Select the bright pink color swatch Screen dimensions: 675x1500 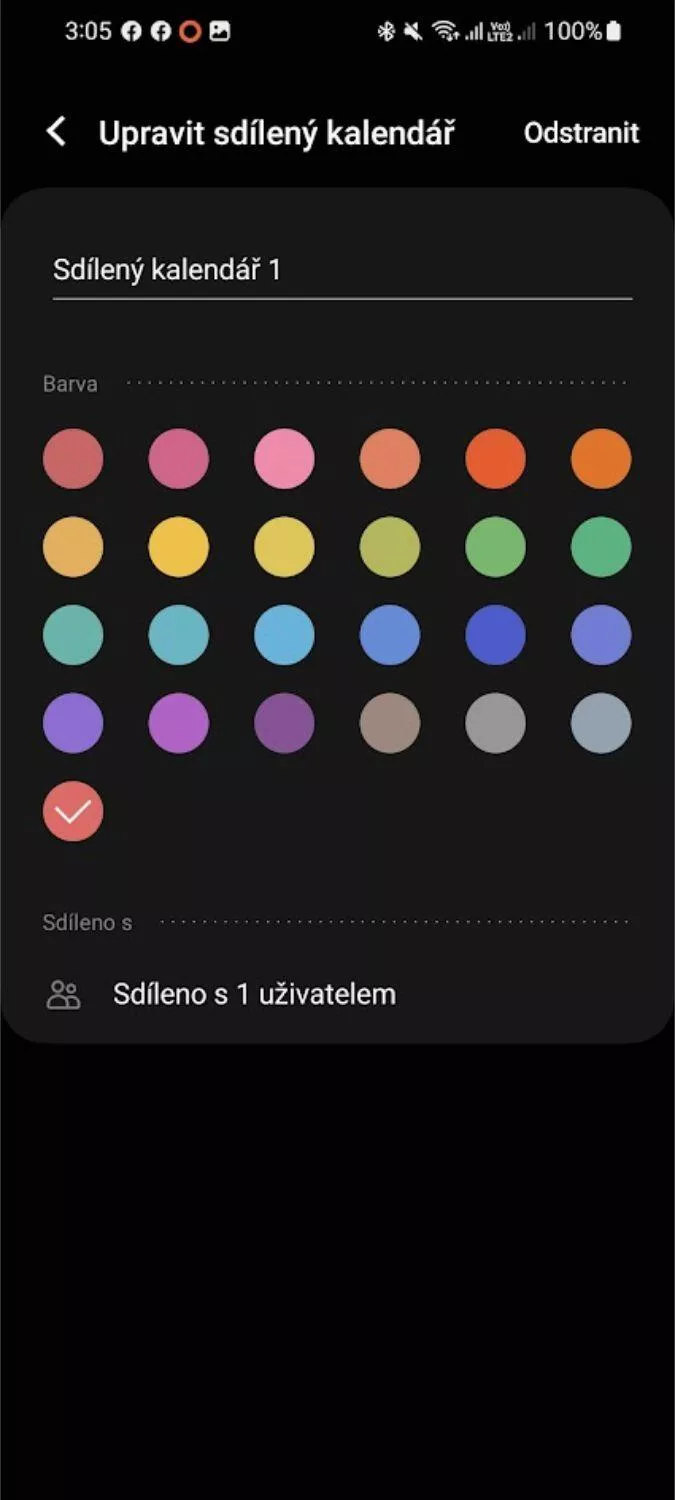[284, 459]
